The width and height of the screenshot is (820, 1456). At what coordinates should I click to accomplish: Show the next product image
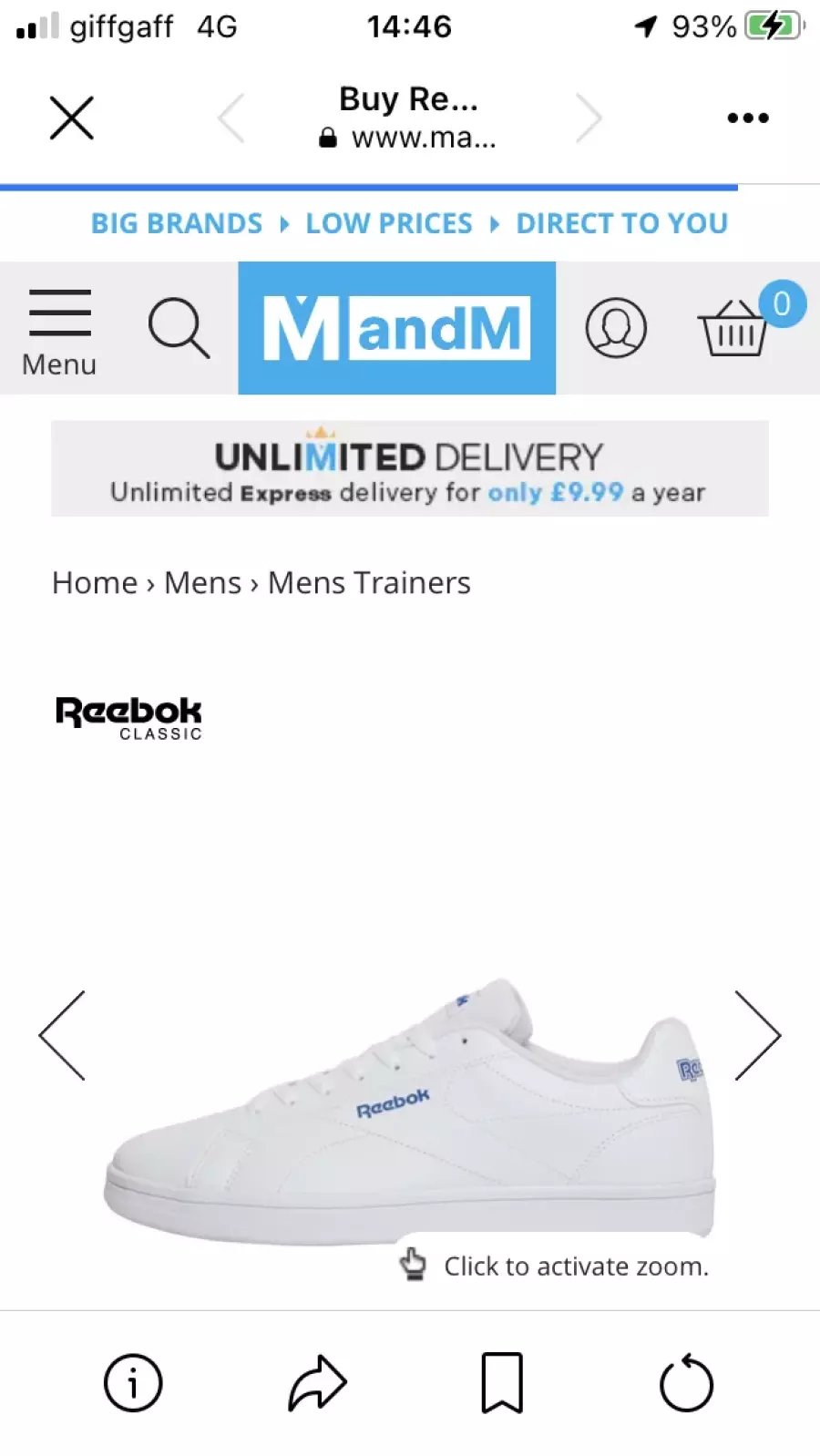point(758,1036)
